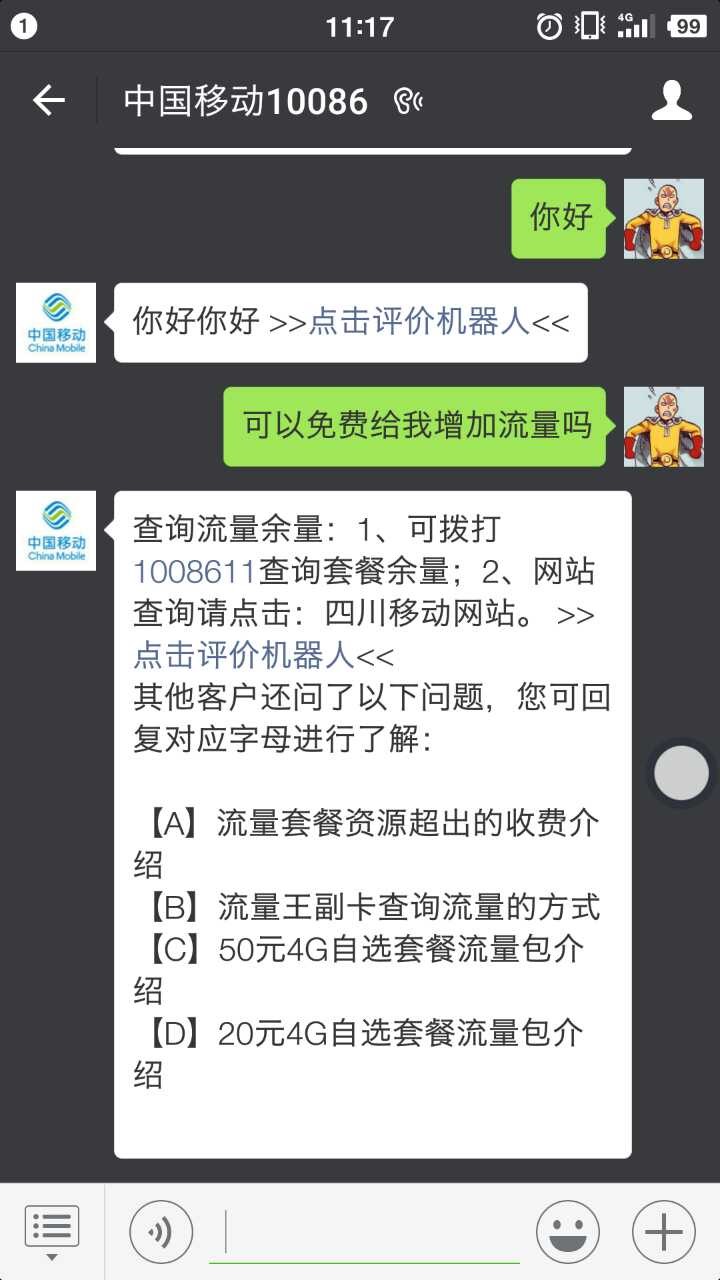Open my avatar beside the 你好 message
Viewport: 720px width, 1280px height.
point(664,218)
